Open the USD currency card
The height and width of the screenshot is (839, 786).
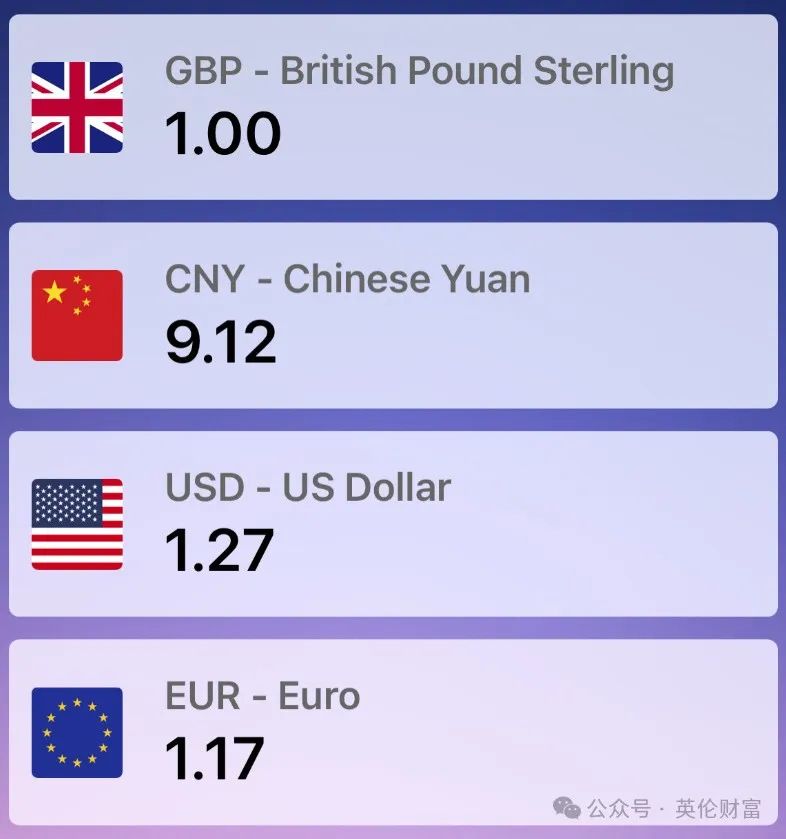[x=393, y=522]
